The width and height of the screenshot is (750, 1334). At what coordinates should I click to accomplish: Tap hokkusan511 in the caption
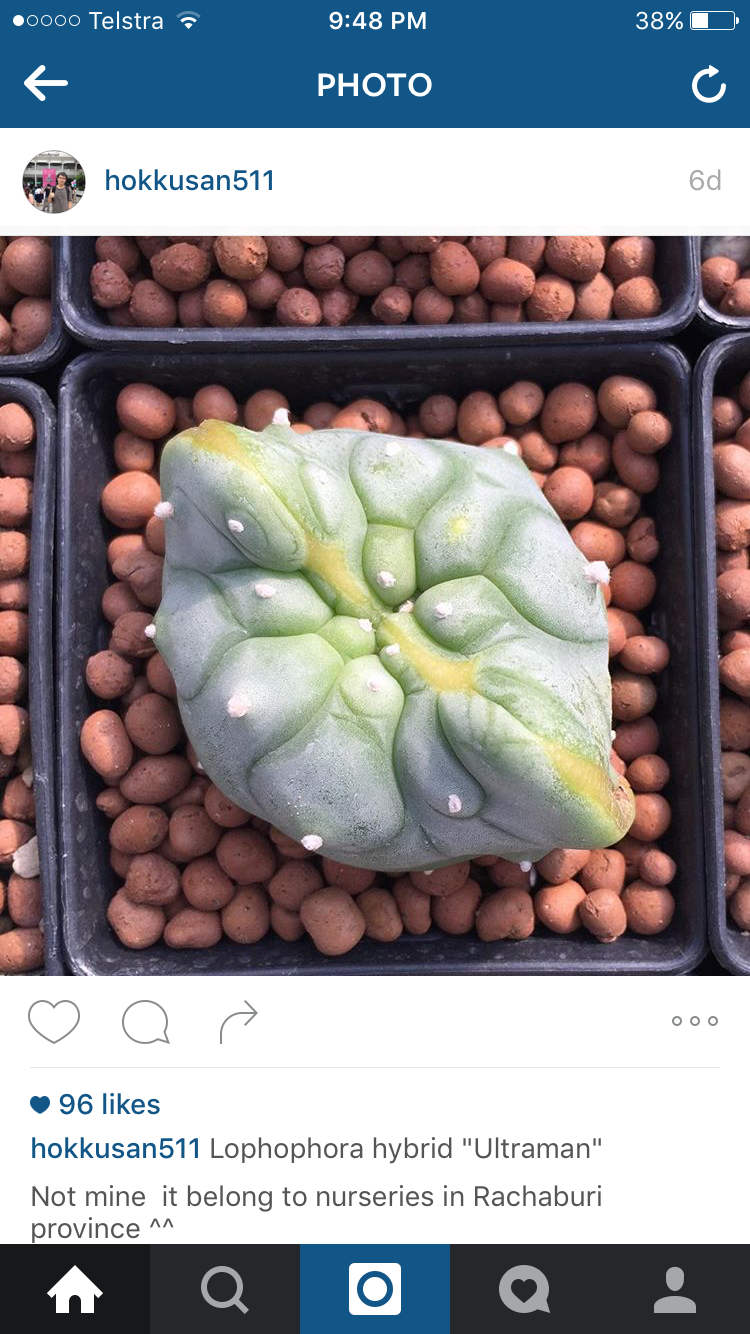tap(115, 1148)
